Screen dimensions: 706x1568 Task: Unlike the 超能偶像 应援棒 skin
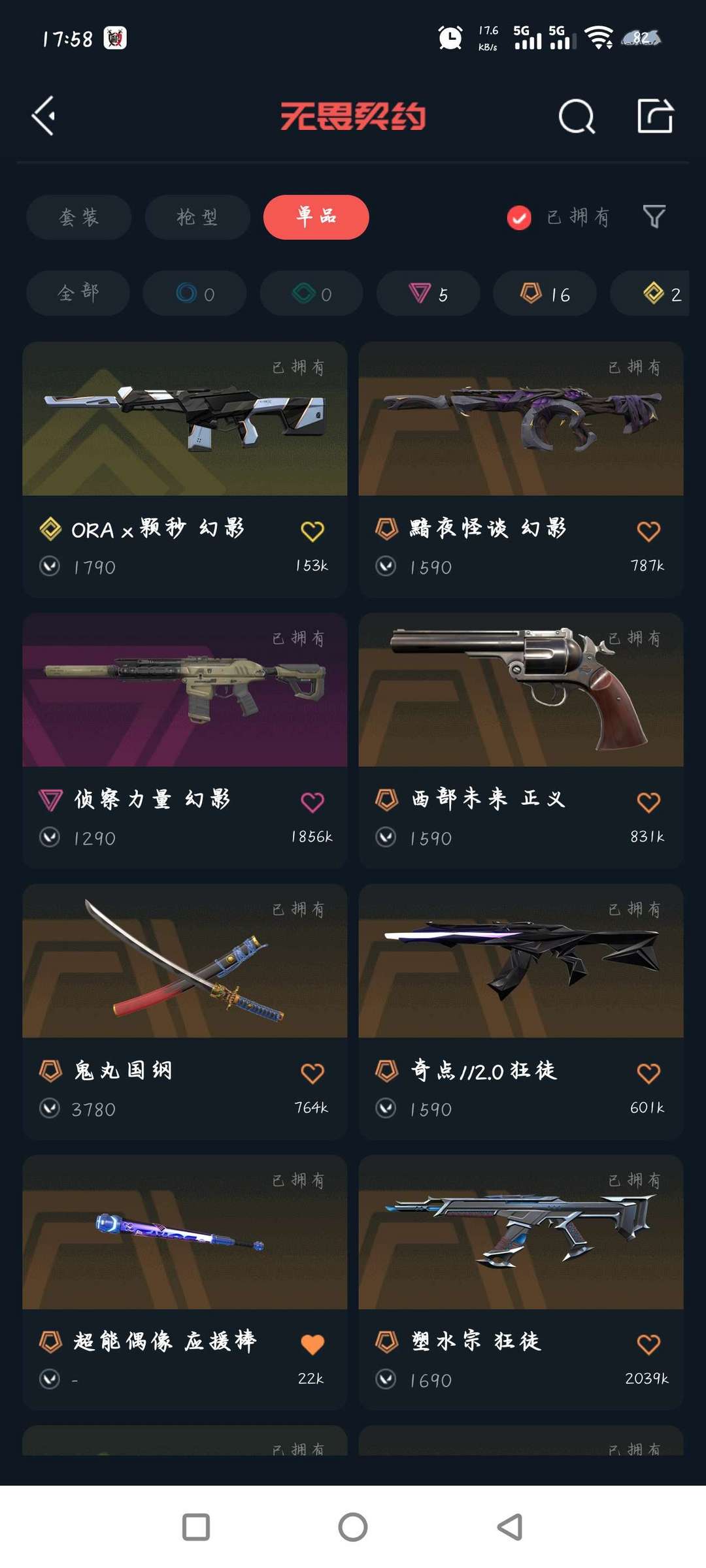click(x=312, y=1344)
